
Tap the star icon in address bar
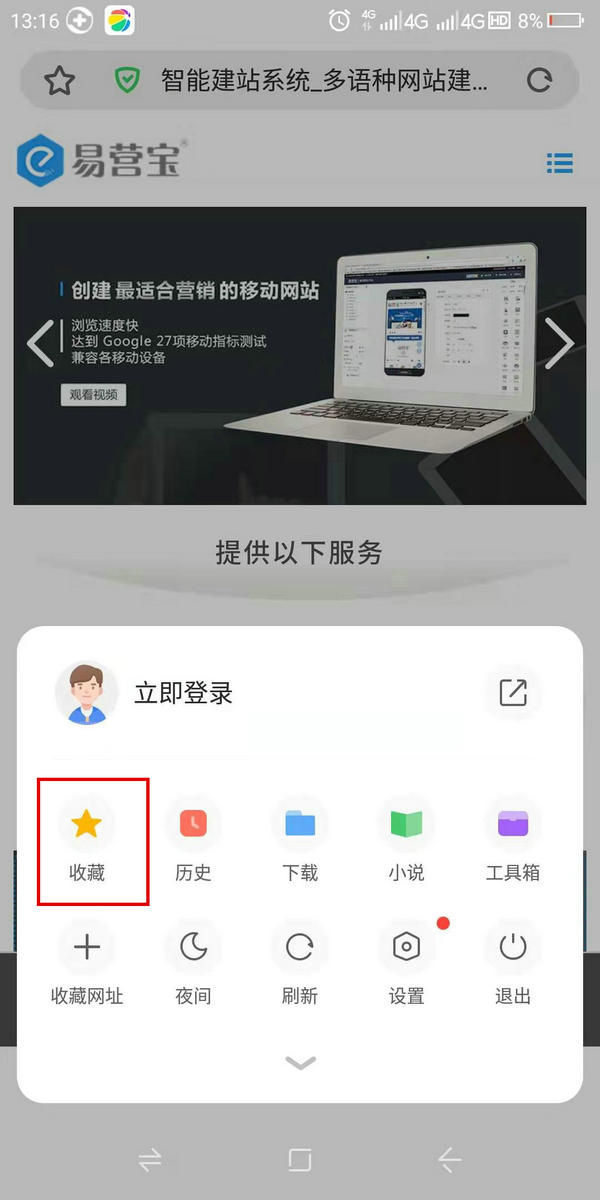60,81
